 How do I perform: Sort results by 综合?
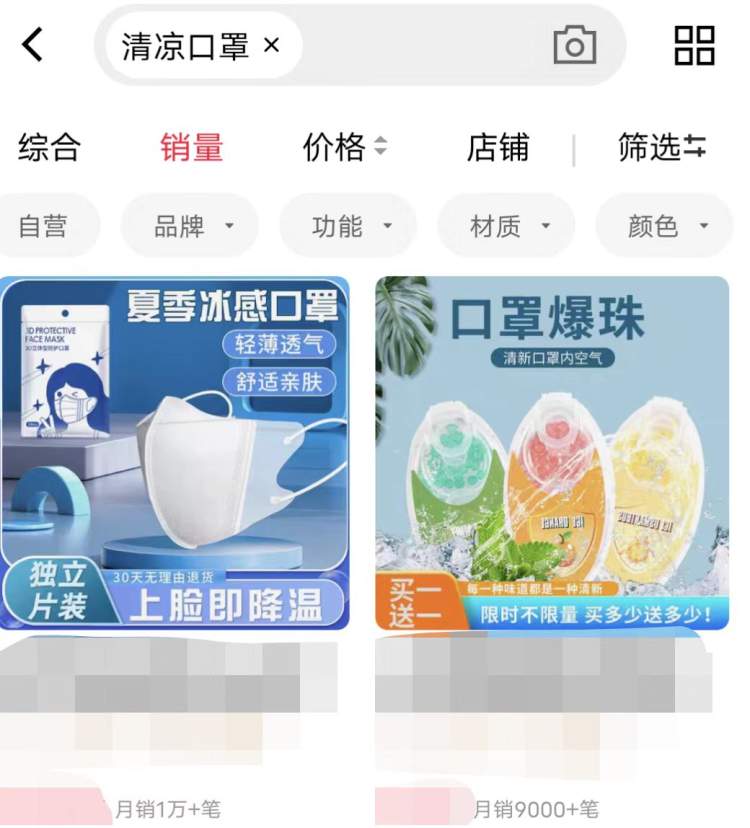(x=49, y=148)
